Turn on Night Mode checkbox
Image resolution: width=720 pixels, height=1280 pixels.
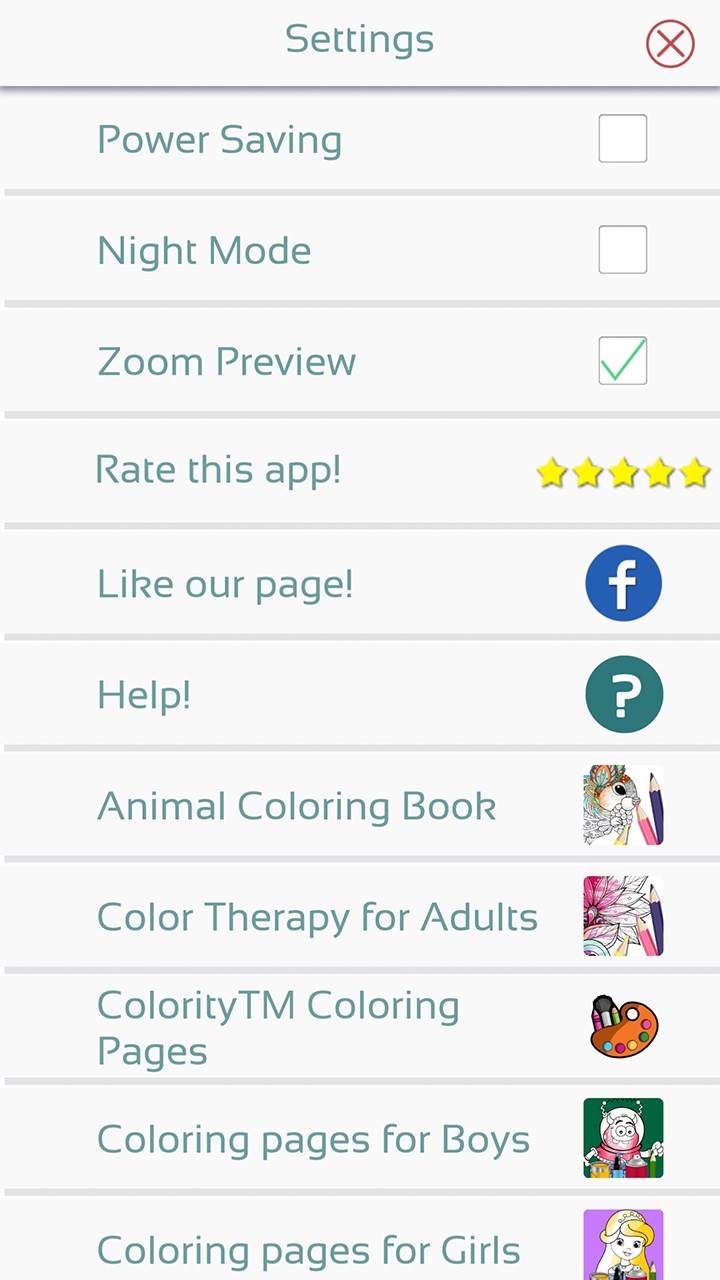(622, 250)
